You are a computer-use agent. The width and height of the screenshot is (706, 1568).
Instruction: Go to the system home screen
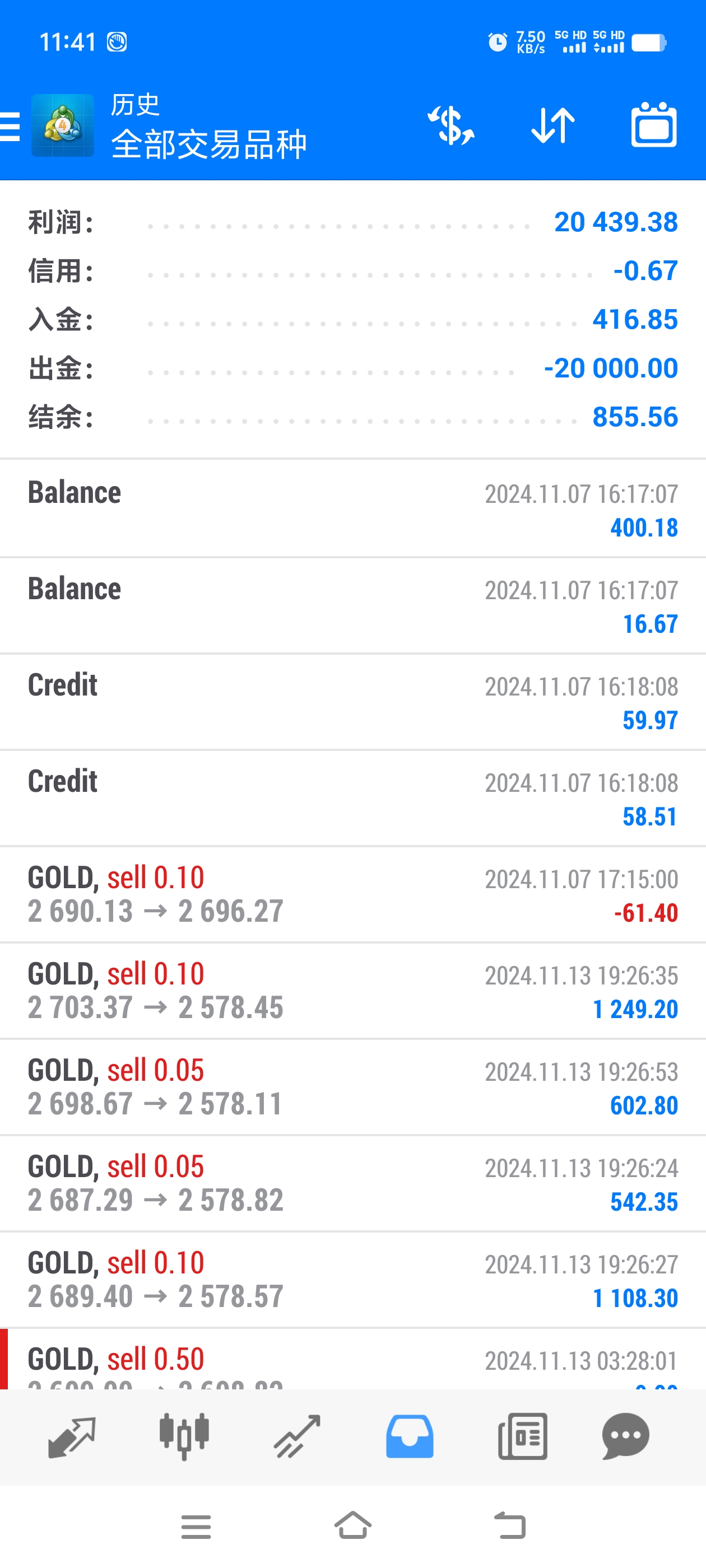(x=352, y=1525)
